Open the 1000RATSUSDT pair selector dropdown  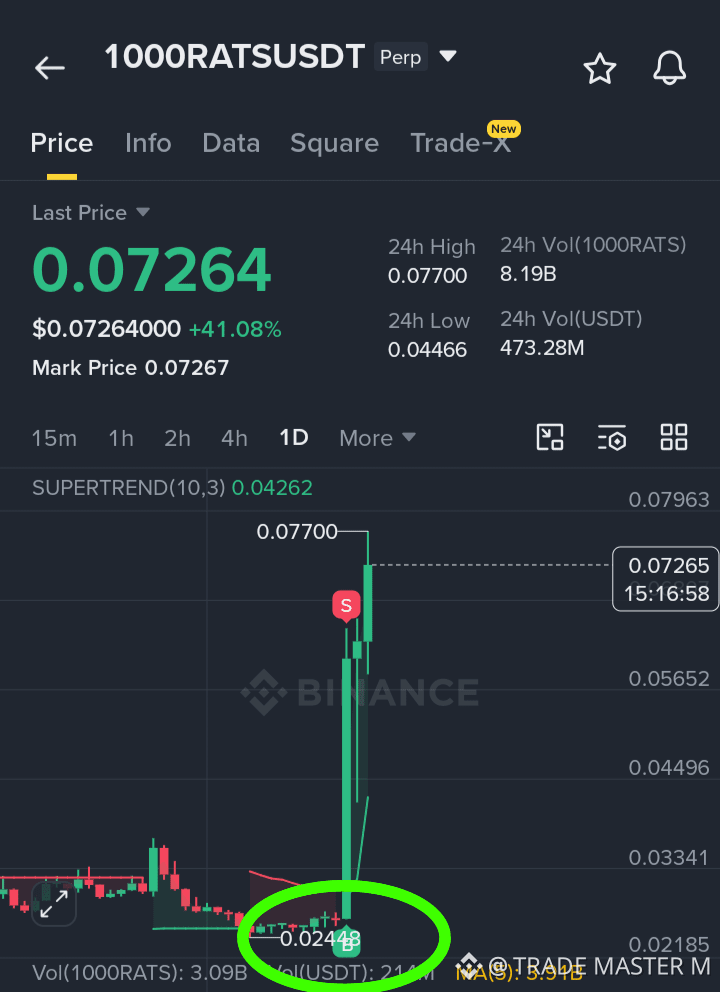(x=448, y=56)
